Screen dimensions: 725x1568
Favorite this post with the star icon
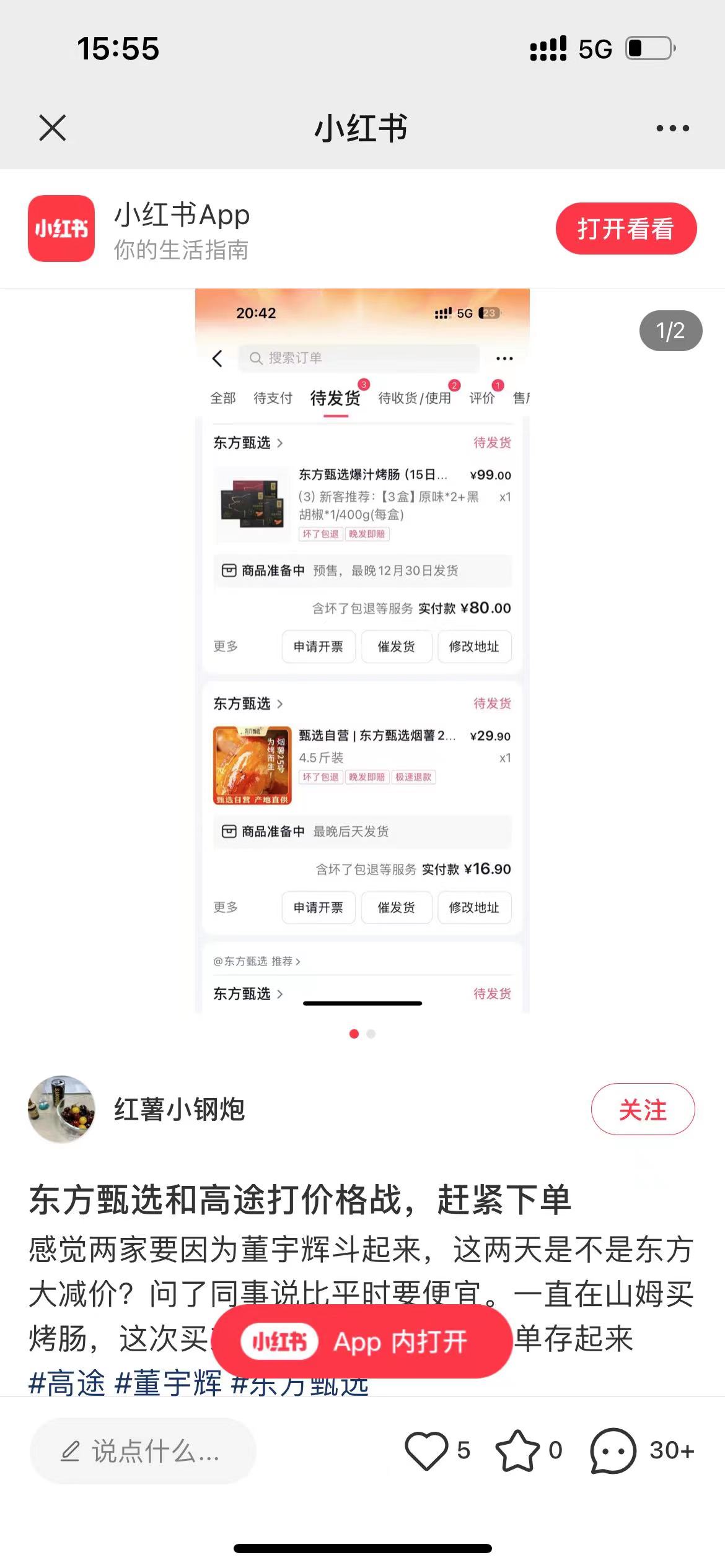[517, 1450]
